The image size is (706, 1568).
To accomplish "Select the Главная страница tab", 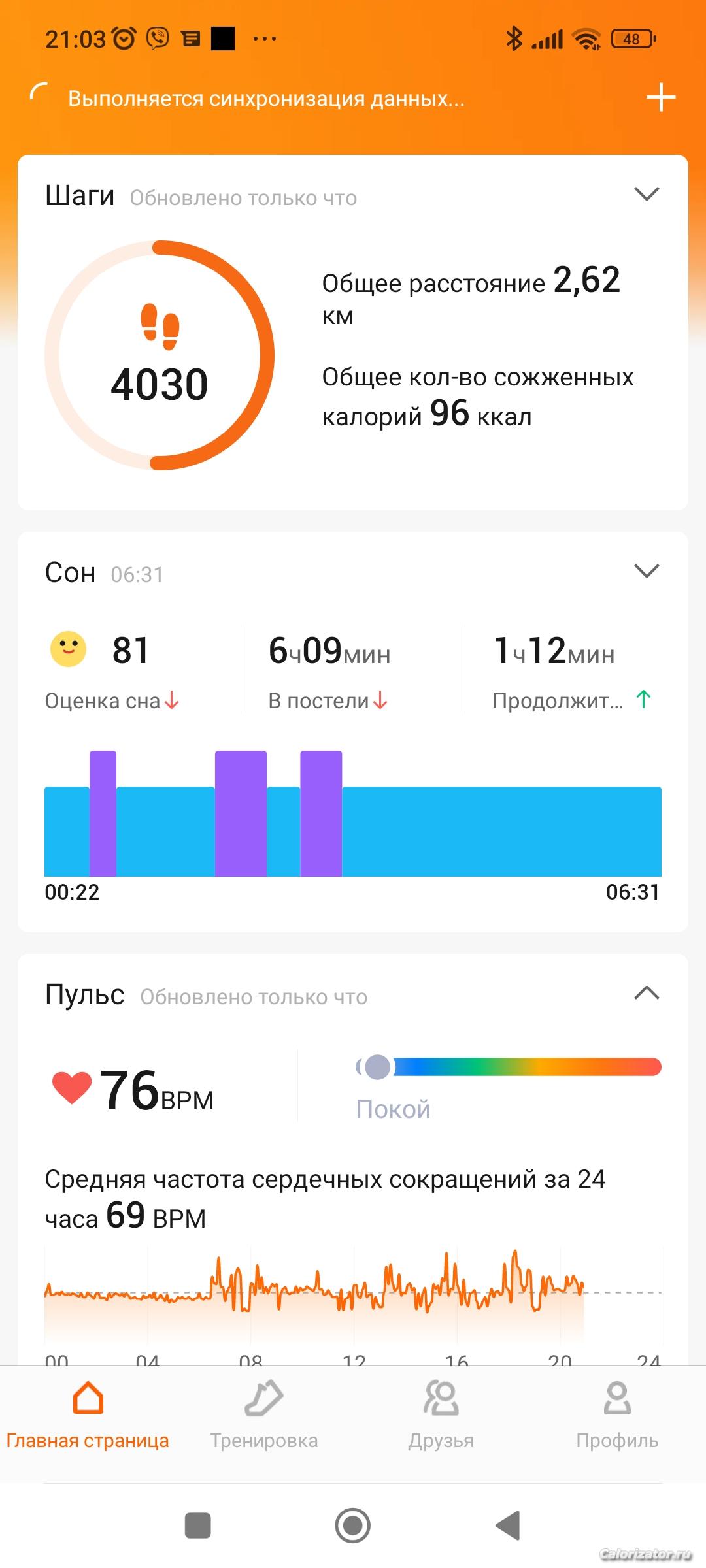I will (88, 1414).
